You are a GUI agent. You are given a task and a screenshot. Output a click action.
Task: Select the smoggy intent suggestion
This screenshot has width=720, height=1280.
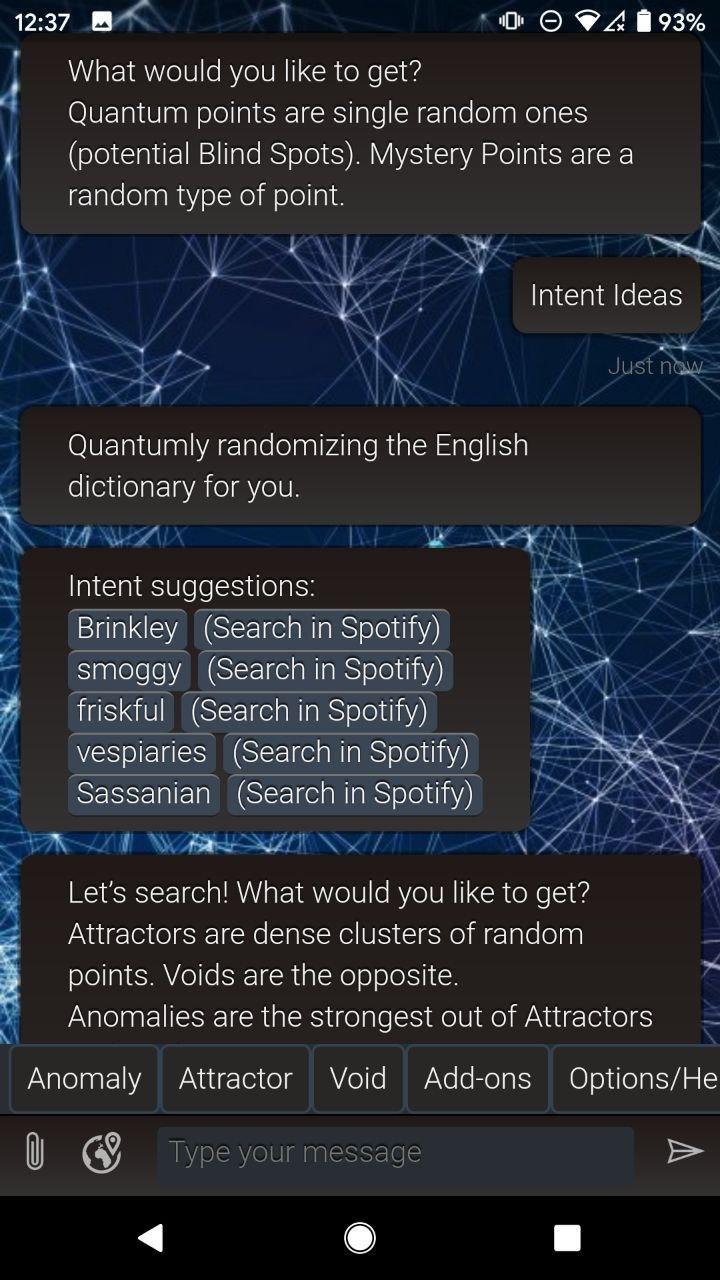(x=129, y=670)
